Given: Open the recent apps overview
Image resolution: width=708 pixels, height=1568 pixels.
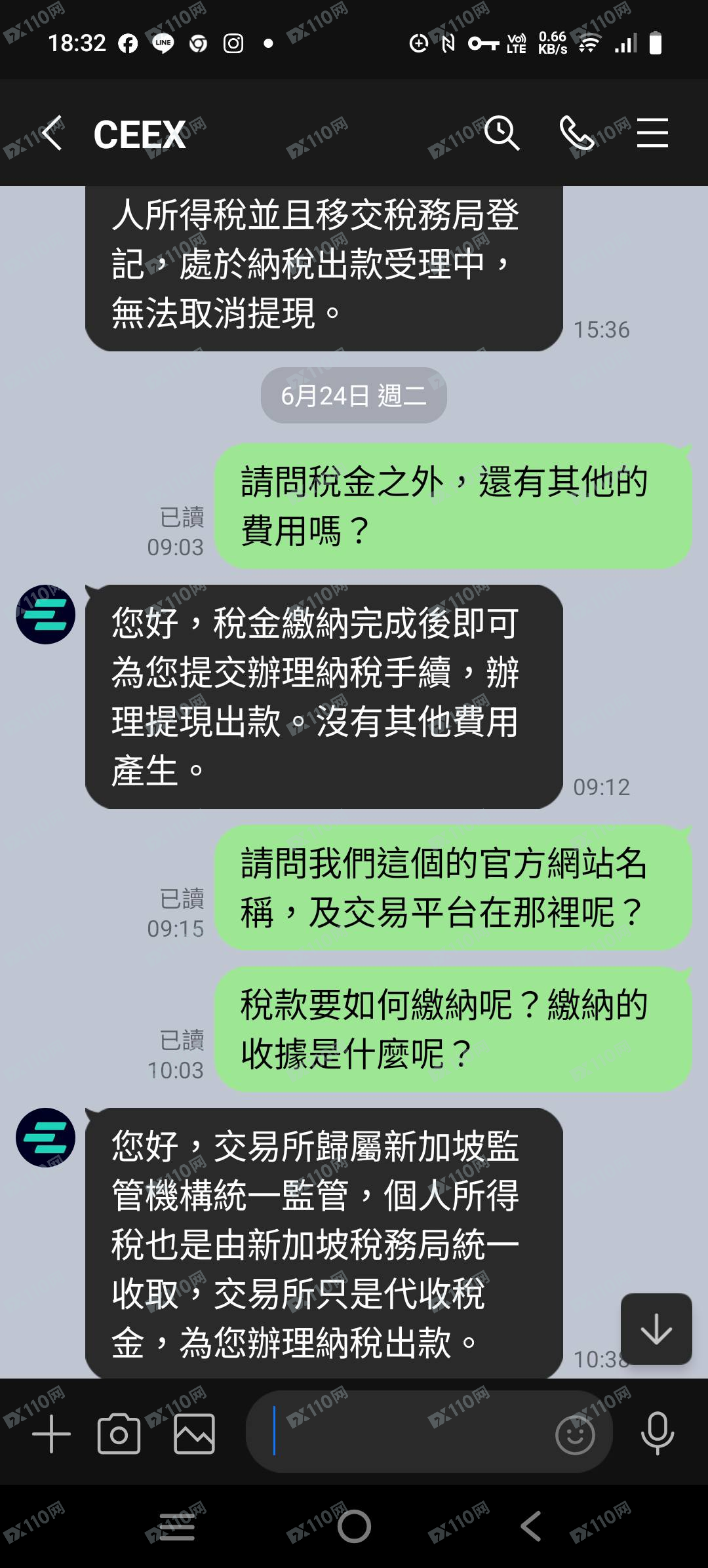Looking at the screenshot, I should tap(177, 1526).
